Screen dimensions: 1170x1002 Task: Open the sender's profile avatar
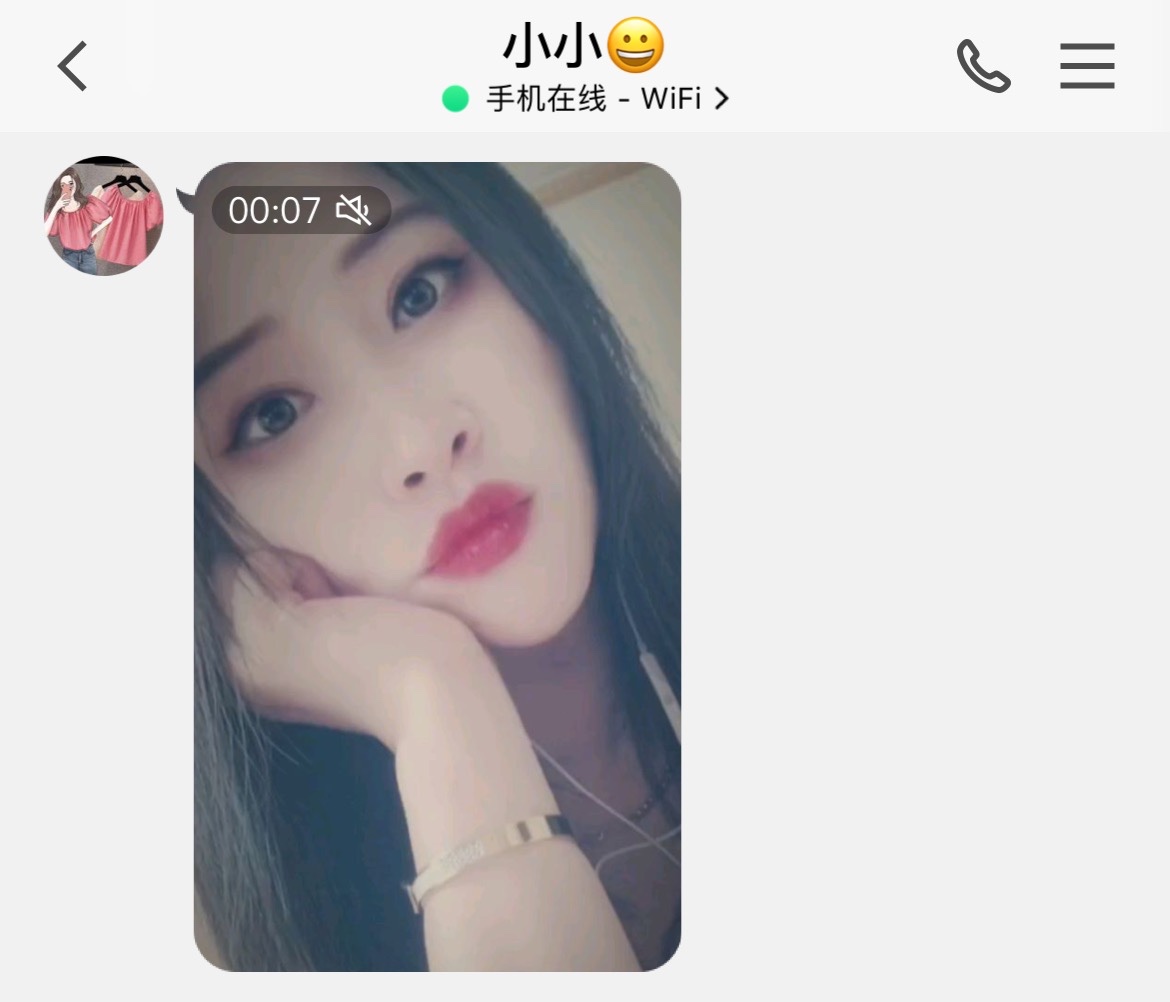click(103, 216)
